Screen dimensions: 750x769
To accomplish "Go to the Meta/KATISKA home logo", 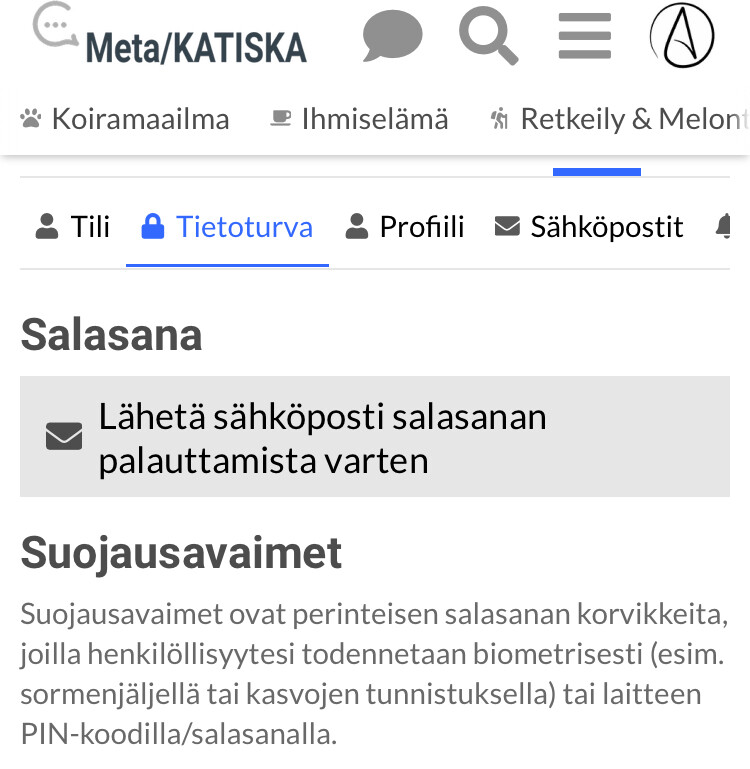I will click(x=170, y=40).
